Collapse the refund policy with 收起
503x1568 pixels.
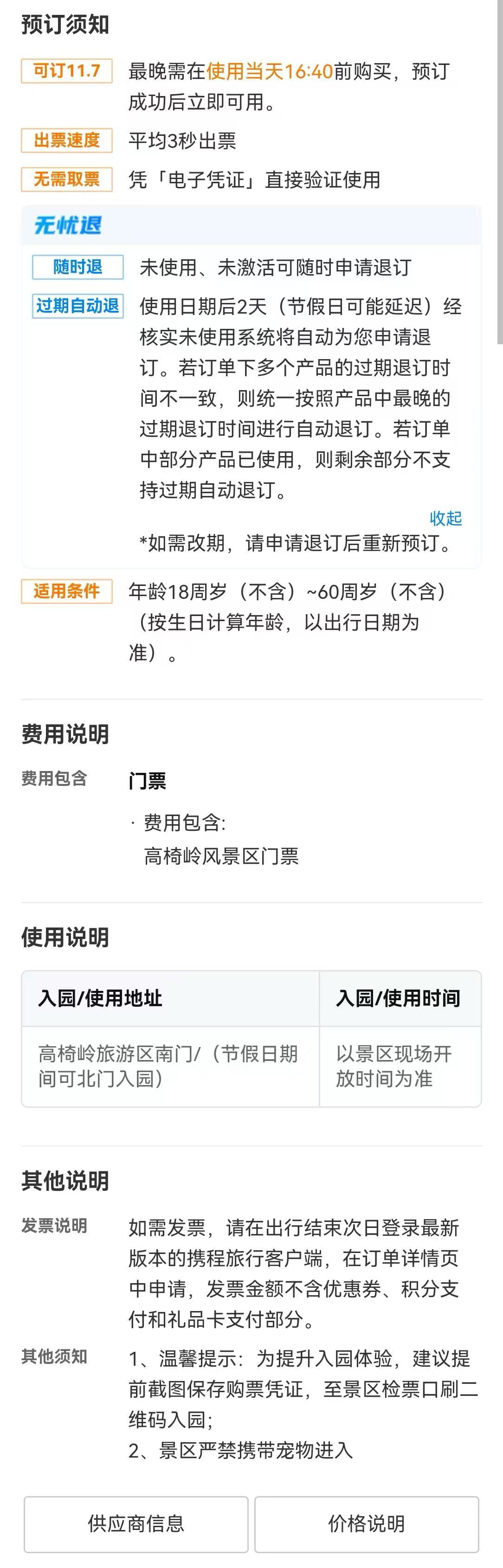(x=445, y=518)
